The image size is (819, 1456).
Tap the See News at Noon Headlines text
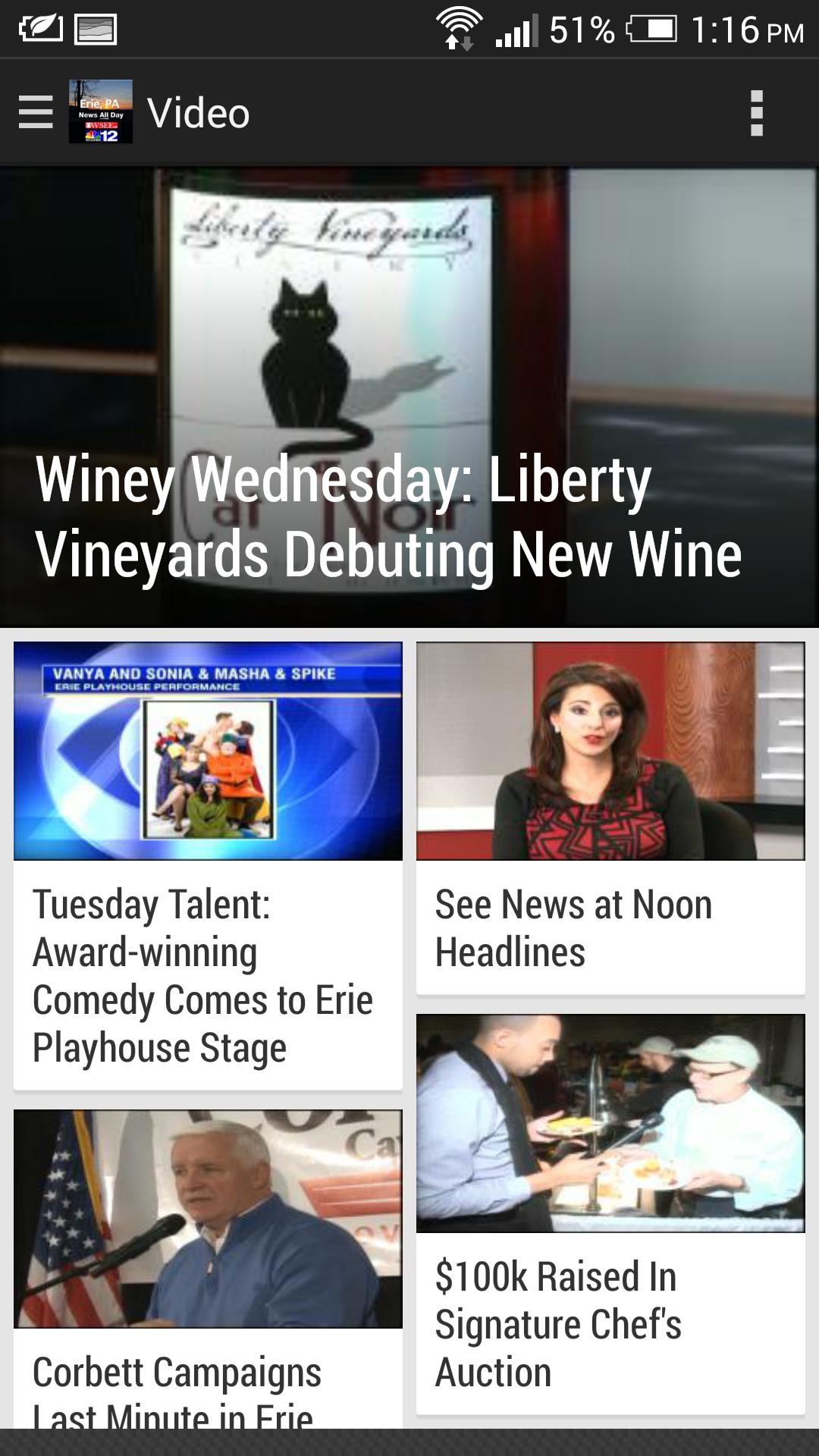point(573,925)
